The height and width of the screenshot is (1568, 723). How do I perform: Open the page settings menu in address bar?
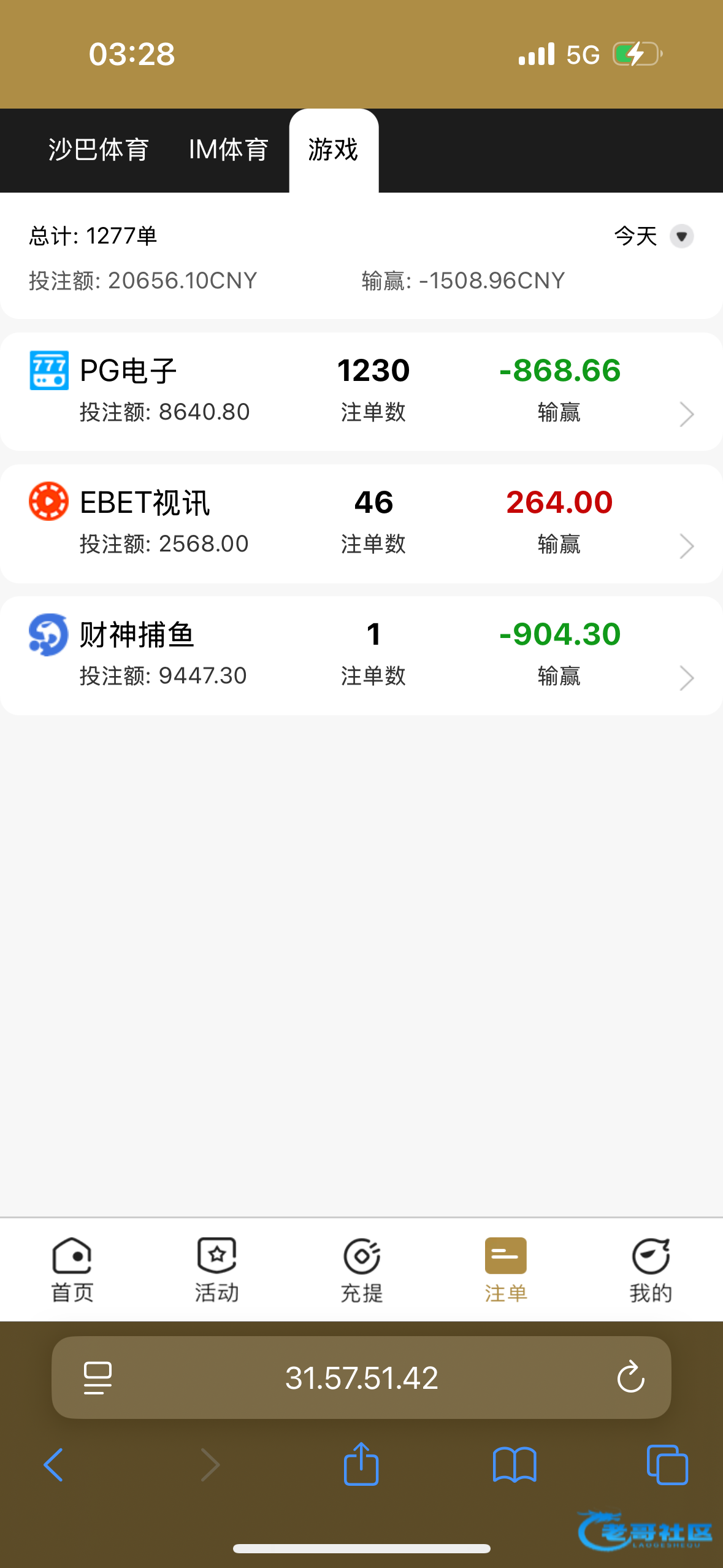click(x=98, y=1378)
